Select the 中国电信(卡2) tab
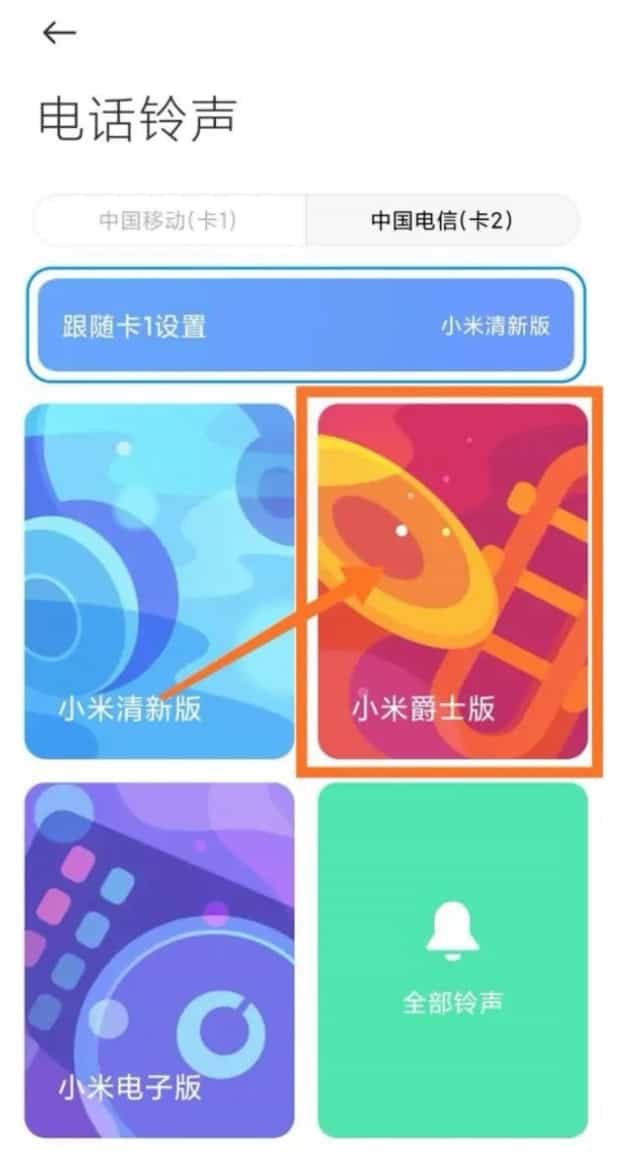Image resolution: width=620 pixels, height=1161 pixels. [442, 221]
